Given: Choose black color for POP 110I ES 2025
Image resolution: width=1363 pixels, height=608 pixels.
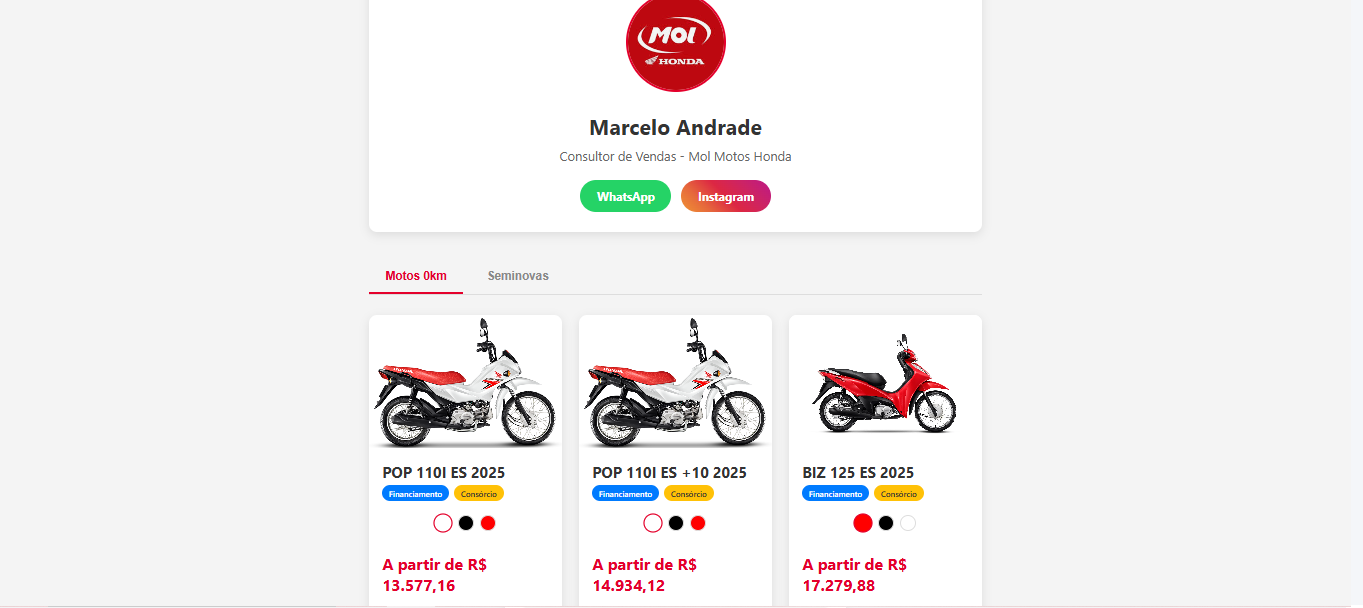Looking at the screenshot, I should click(x=466, y=523).
